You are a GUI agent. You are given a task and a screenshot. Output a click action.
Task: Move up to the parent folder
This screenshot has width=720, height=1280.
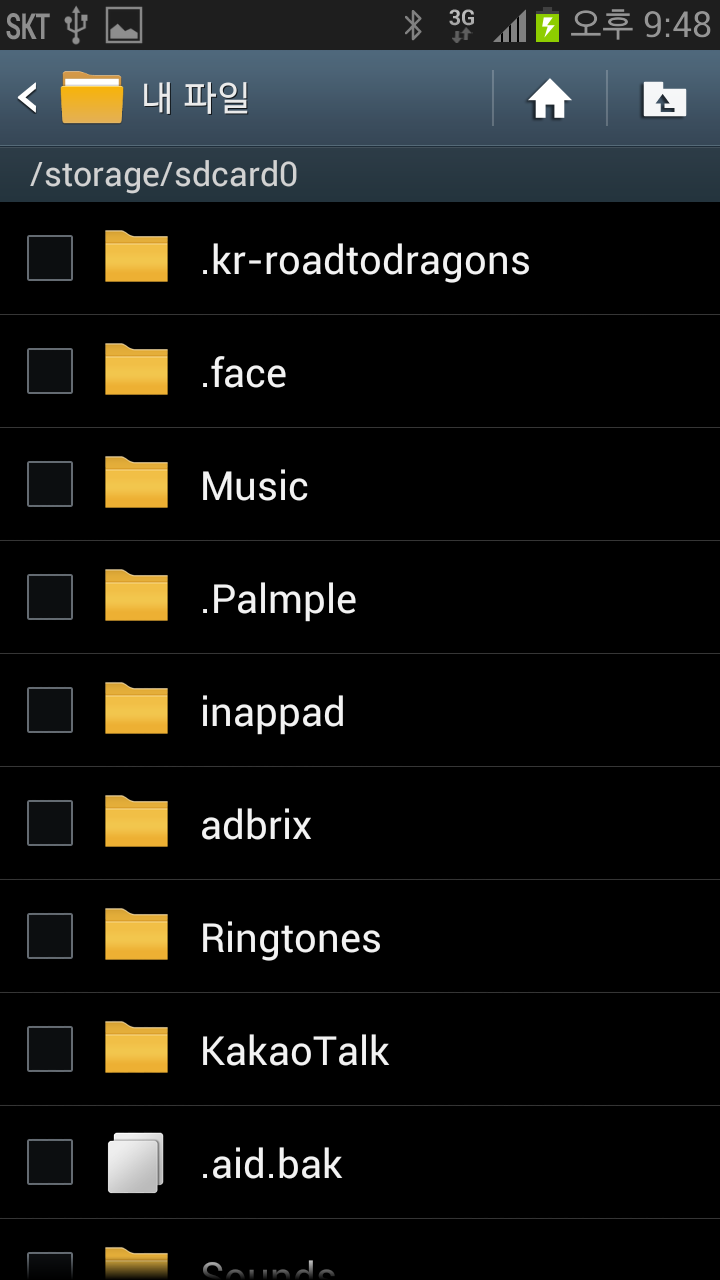pos(664,99)
